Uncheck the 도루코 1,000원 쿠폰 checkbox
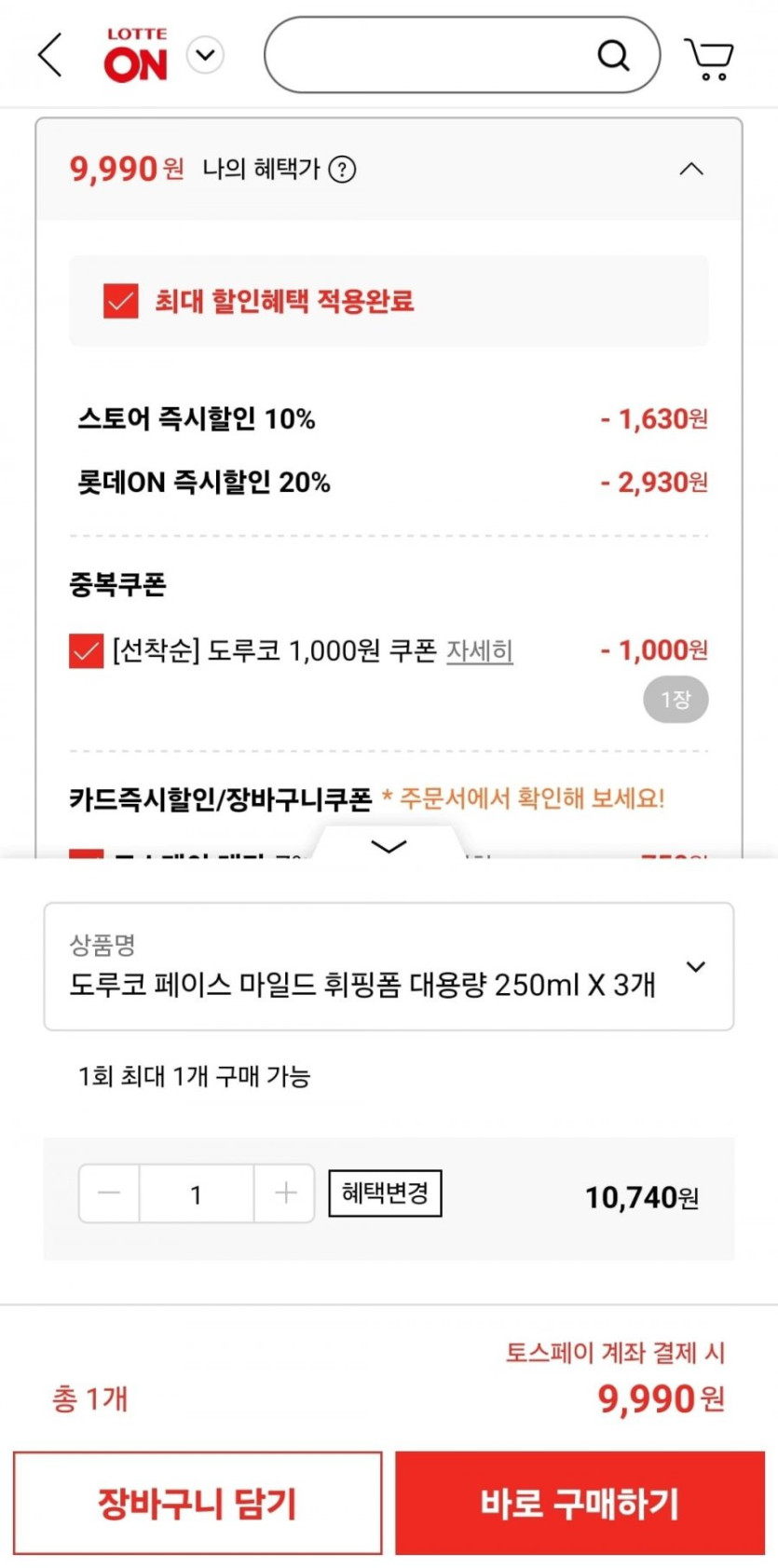The width and height of the screenshot is (778, 1568). coord(86,650)
